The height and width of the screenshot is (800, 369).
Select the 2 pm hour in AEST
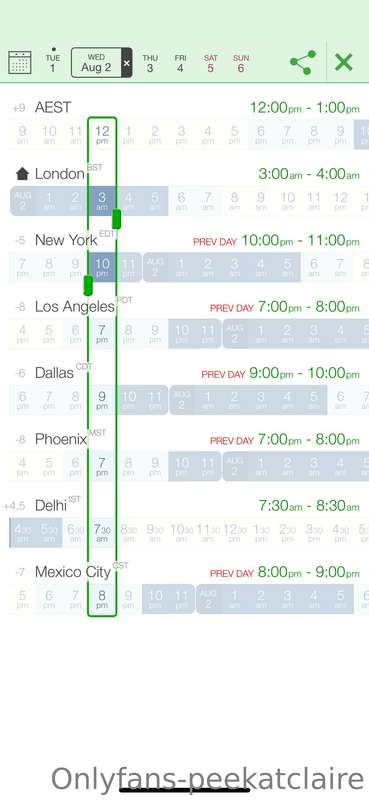coord(155,135)
